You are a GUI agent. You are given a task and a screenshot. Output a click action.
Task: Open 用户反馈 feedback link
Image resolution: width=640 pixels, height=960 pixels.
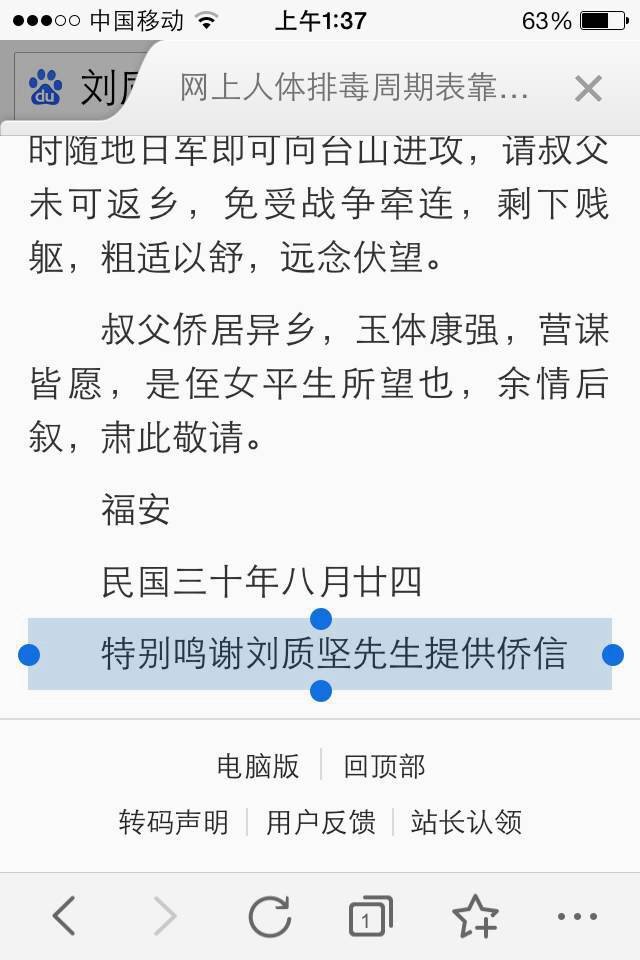click(320, 822)
